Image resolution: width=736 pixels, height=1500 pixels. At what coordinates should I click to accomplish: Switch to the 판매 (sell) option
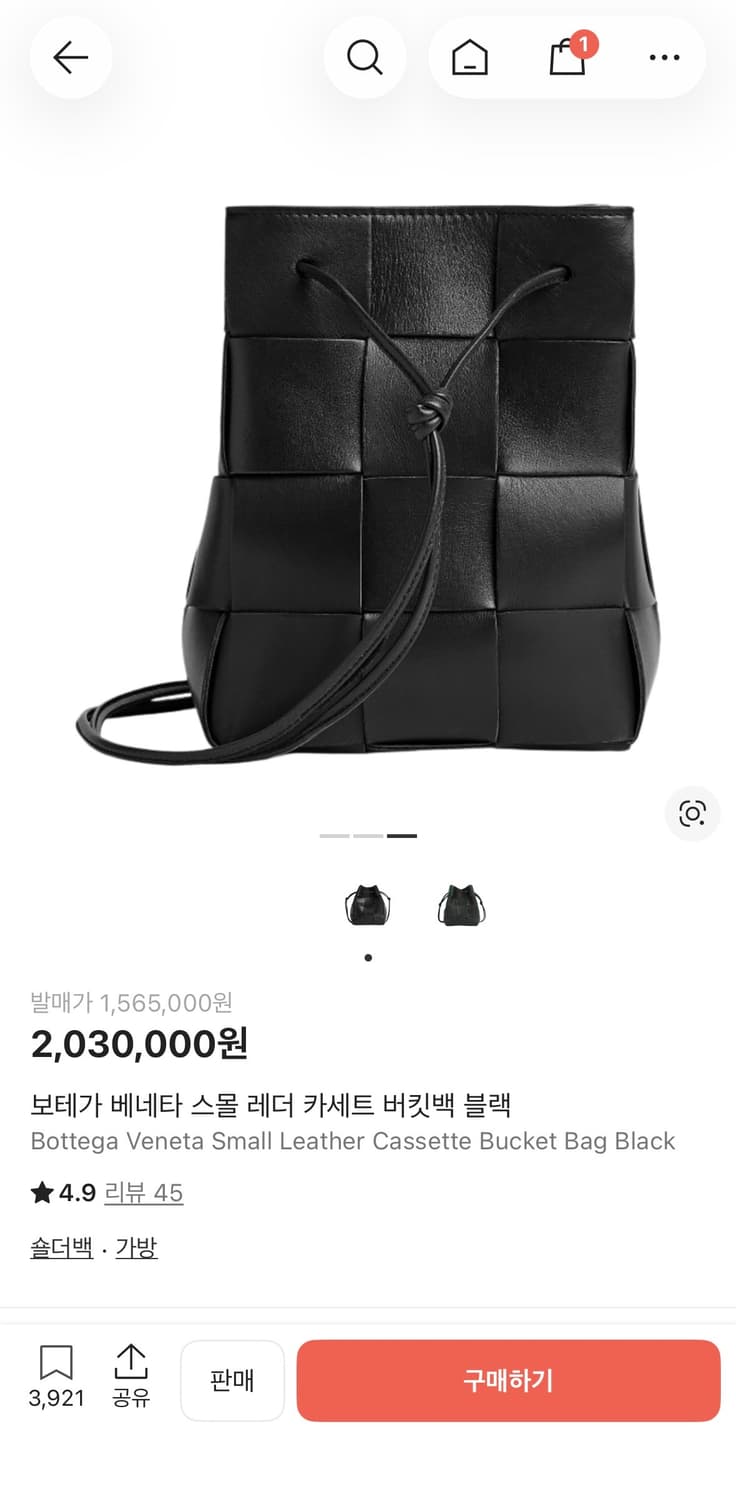coord(232,1381)
